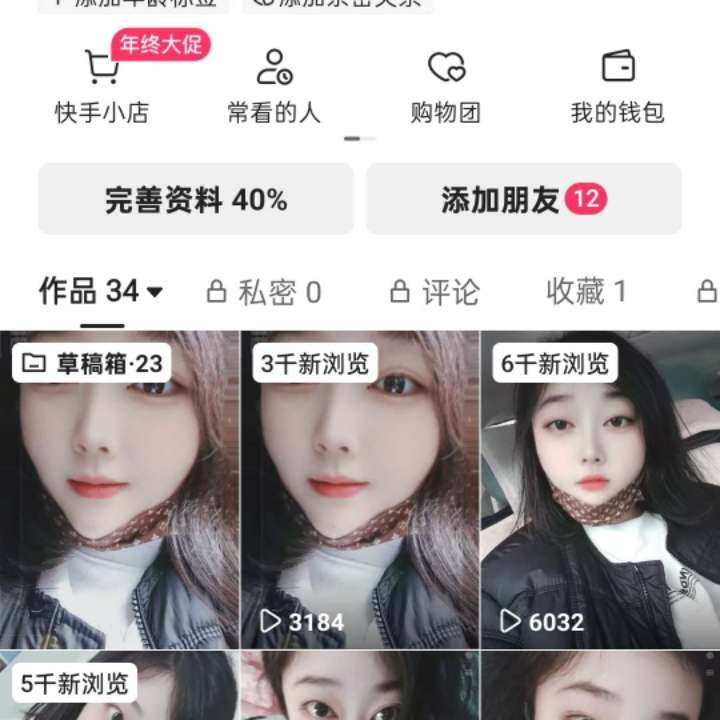
Task: Switch to the 私密 0 tab
Action: click(x=264, y=292)
